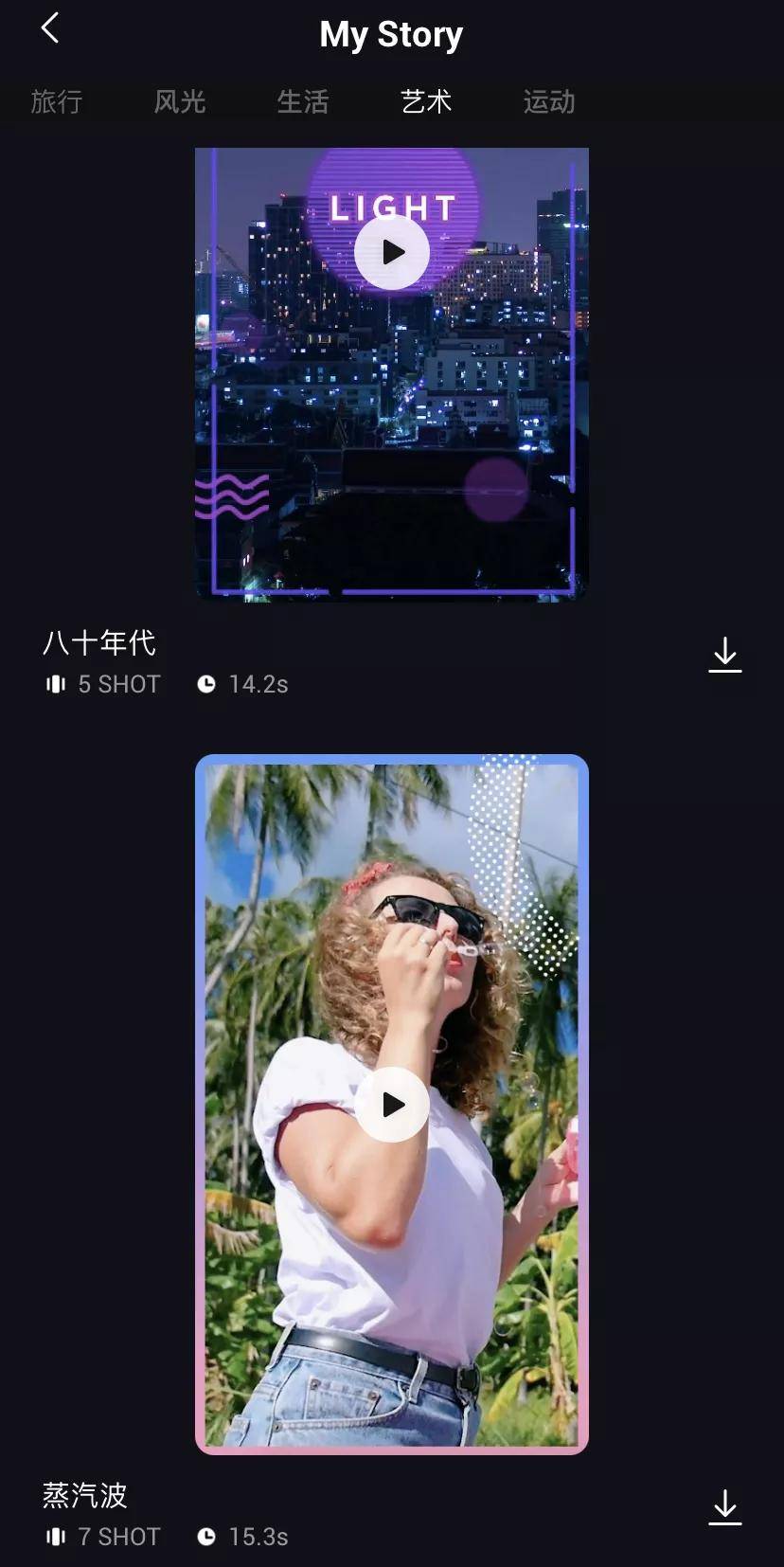Screen dimensions: 784x1567
Task: Download the 八十年代 template
Action: pos(725,655)
